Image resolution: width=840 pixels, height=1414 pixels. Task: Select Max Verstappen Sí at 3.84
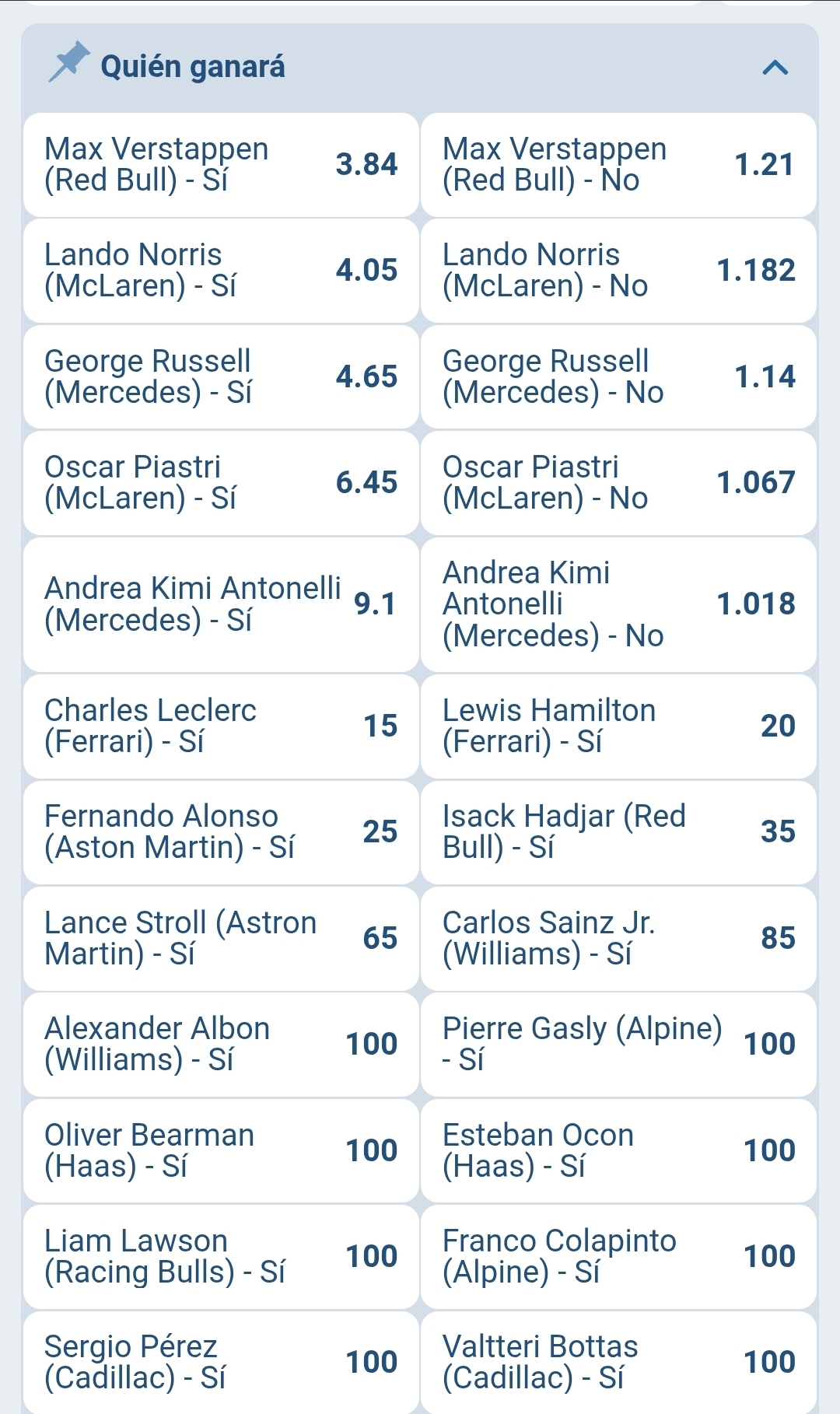coord(221,165)
